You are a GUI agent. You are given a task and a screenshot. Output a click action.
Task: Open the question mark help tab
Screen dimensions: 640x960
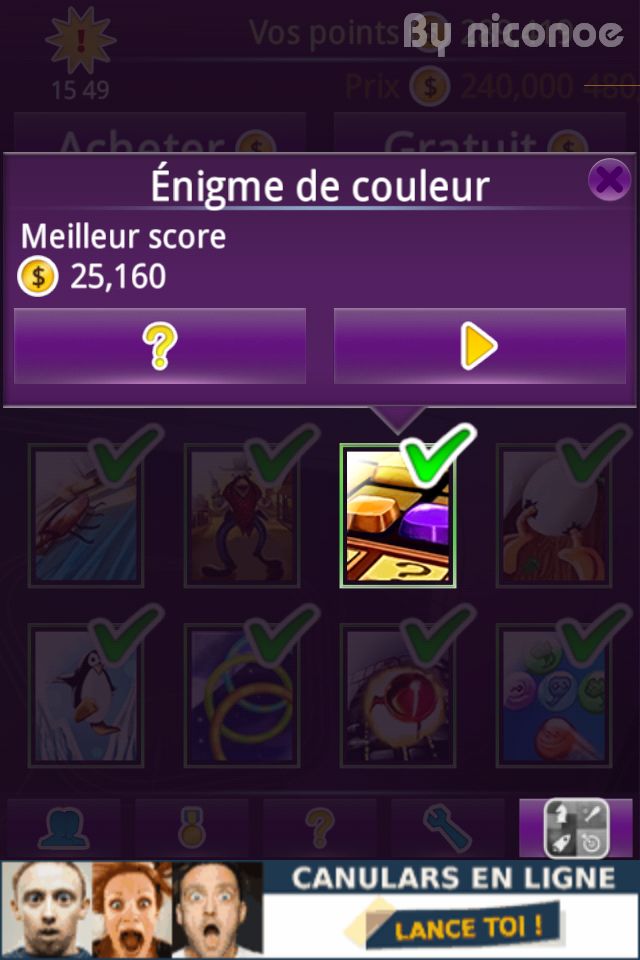(320, 828)
